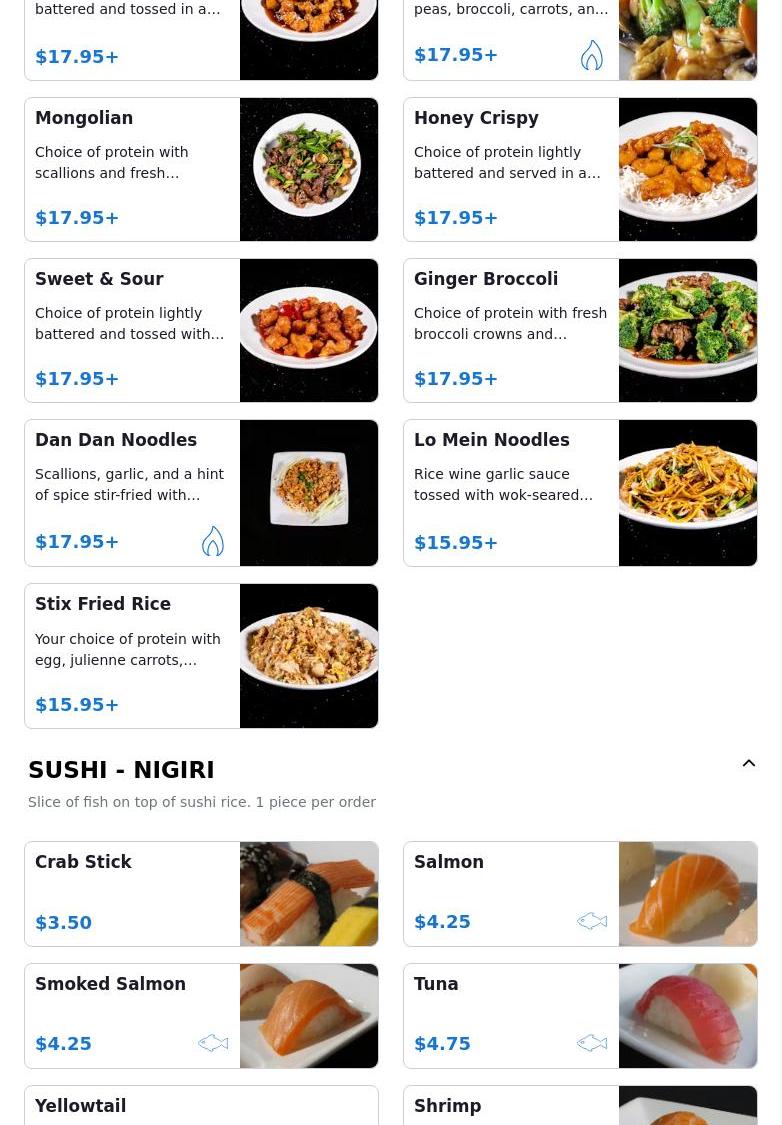Collapse the Sushi - Nigiri section

[x=748, y=764]
